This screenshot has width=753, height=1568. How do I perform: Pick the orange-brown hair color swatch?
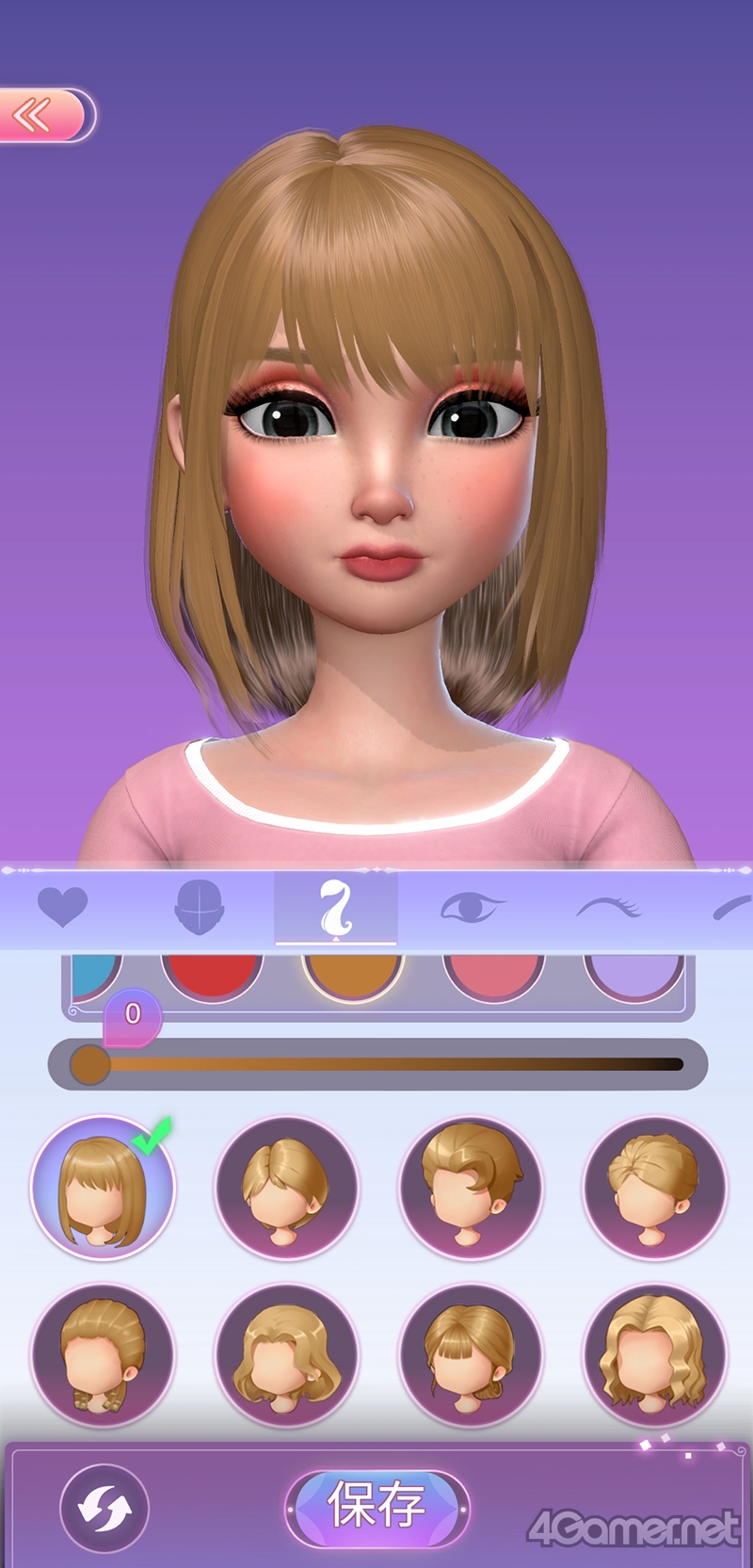pos(353,976)
